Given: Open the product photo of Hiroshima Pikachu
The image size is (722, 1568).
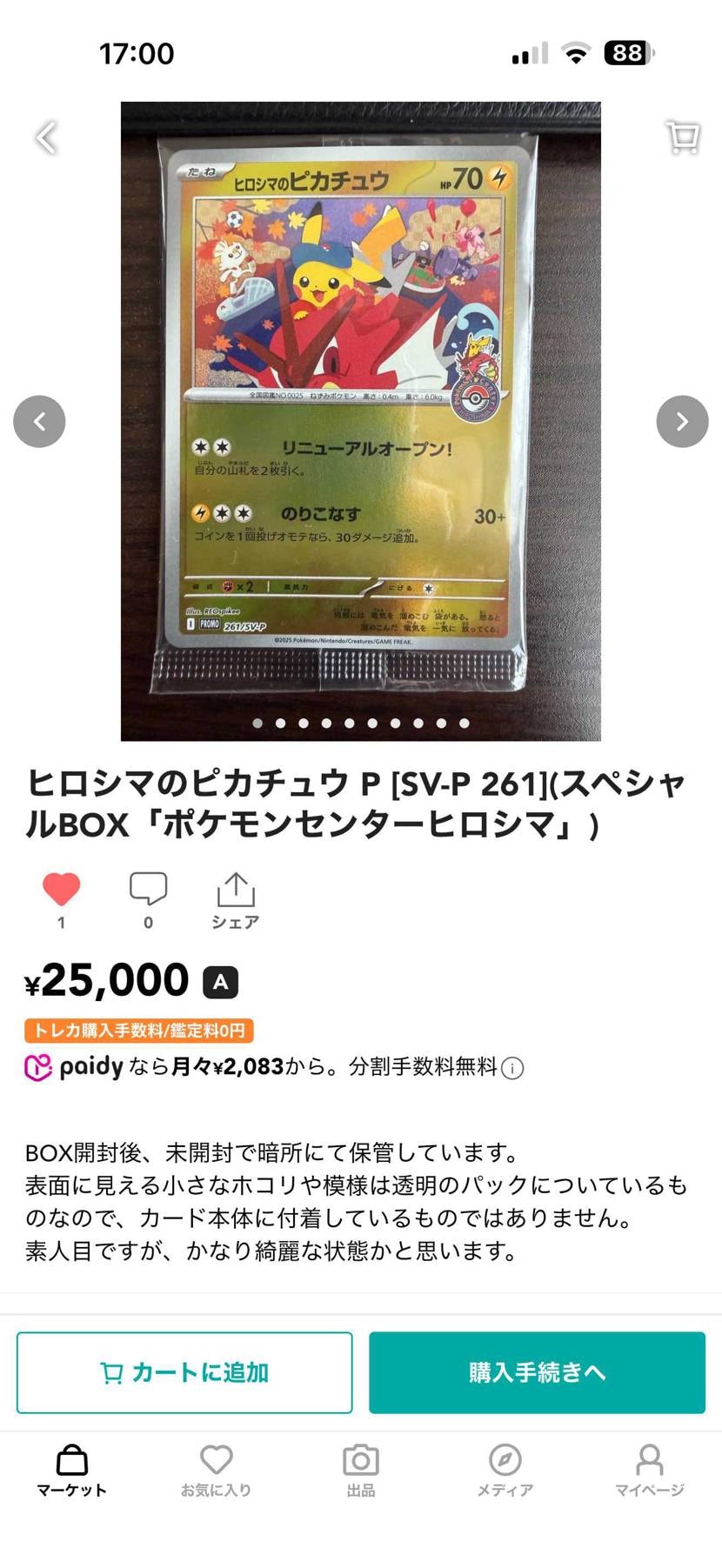Looking at the screenshot, I should [x=360, y=409].
